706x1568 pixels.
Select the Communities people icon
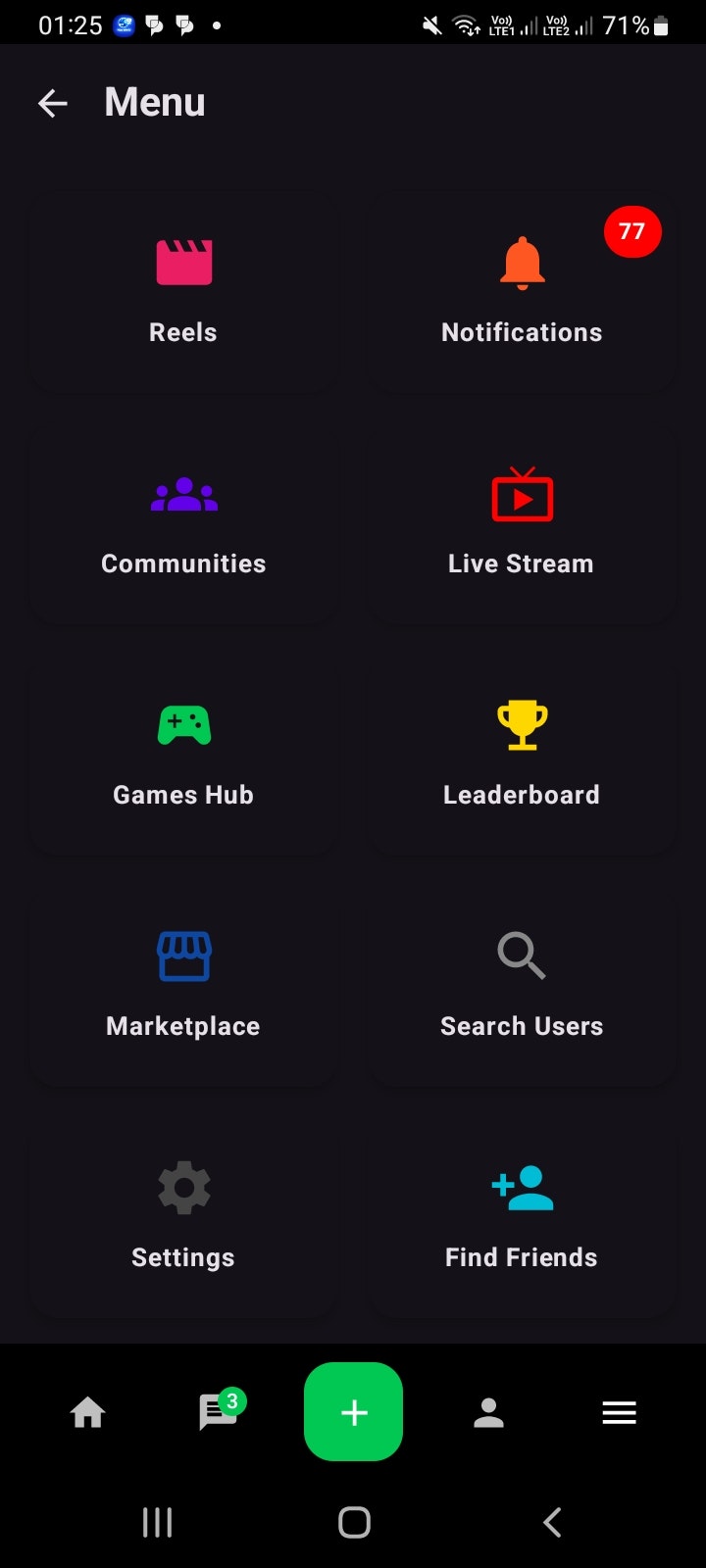(182, 521)
